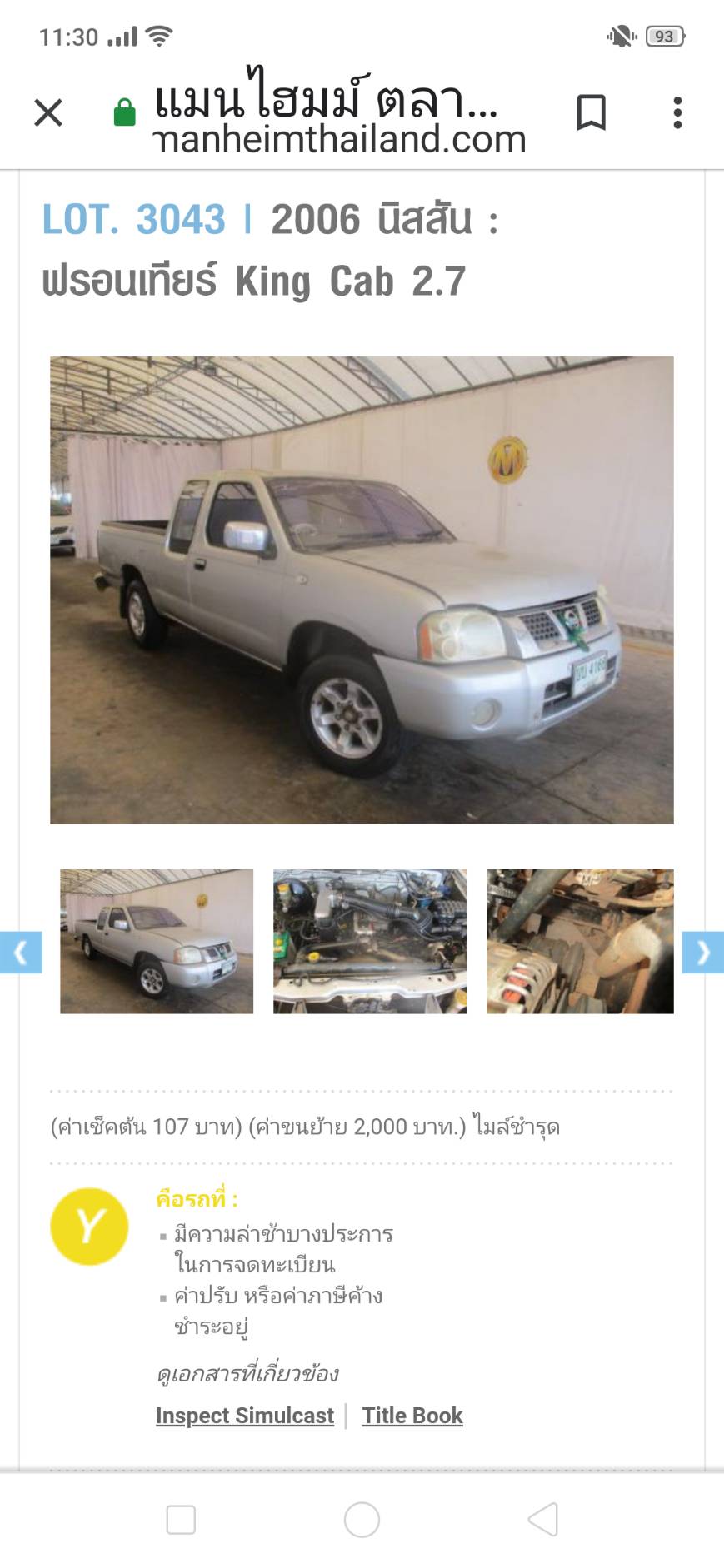Open the main Nissan Frontier photo

(x=362, y=590)
